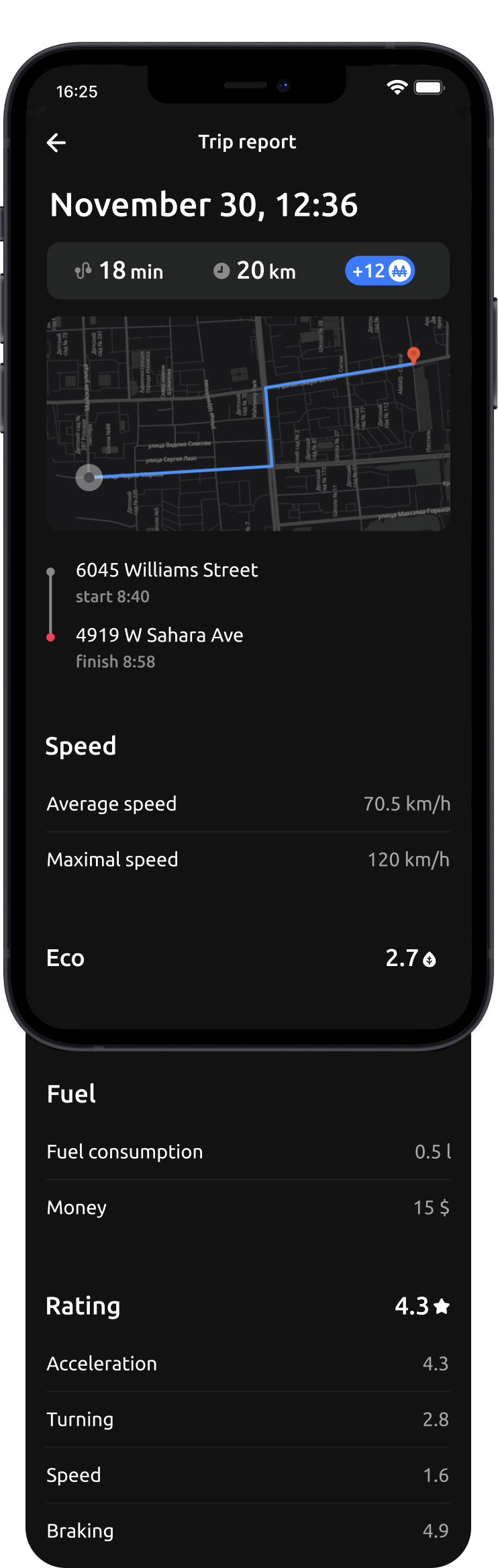
Task: Open the trip route map
Action: (248, 423)
